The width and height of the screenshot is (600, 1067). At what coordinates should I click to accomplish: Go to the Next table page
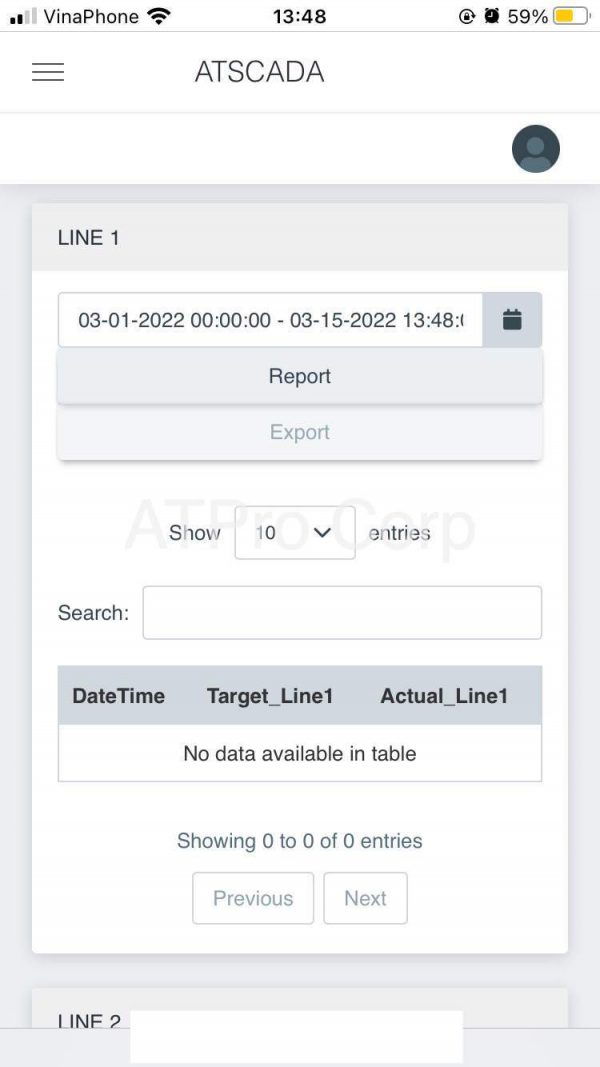coord(365,898)
